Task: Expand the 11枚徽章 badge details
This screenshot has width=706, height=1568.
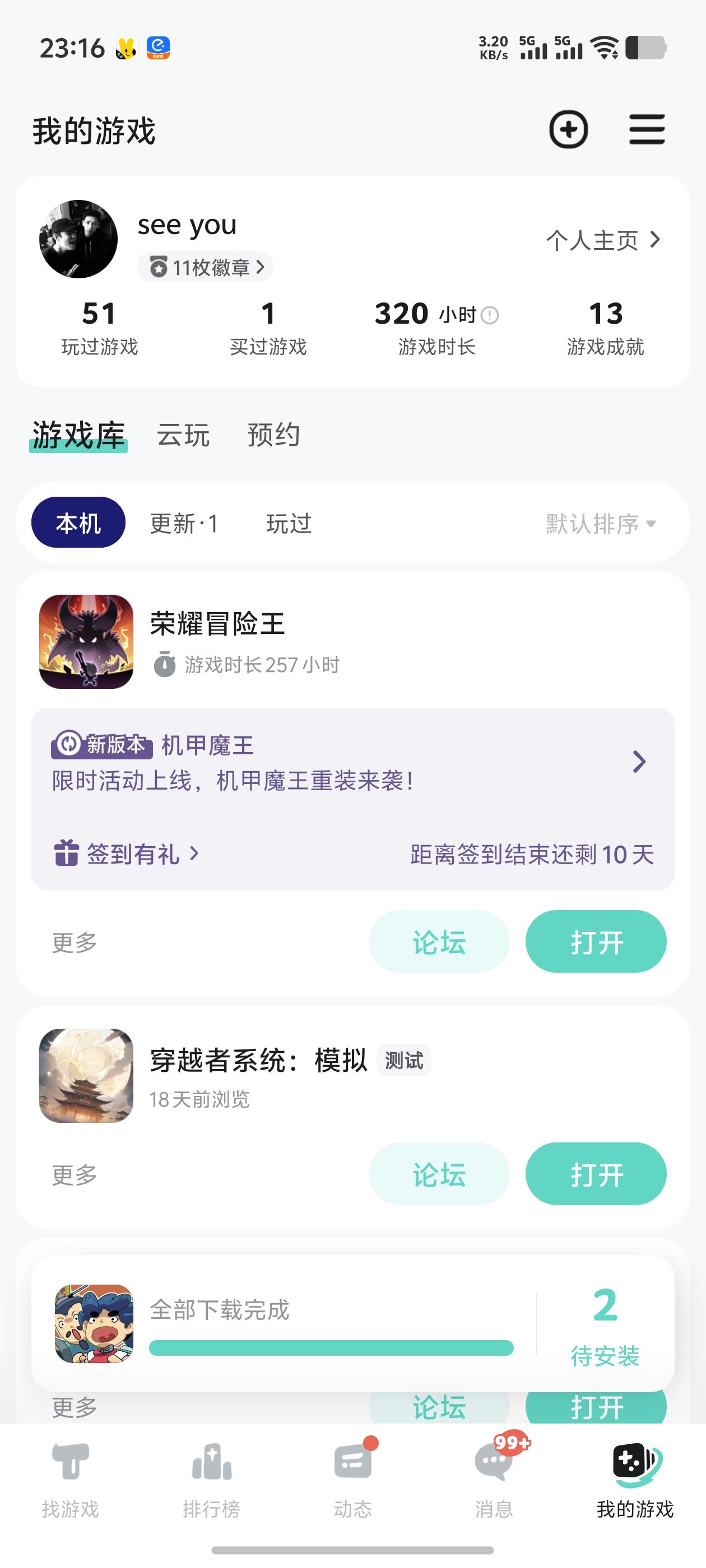Action: pyautogui.click(x=206, y=267)
